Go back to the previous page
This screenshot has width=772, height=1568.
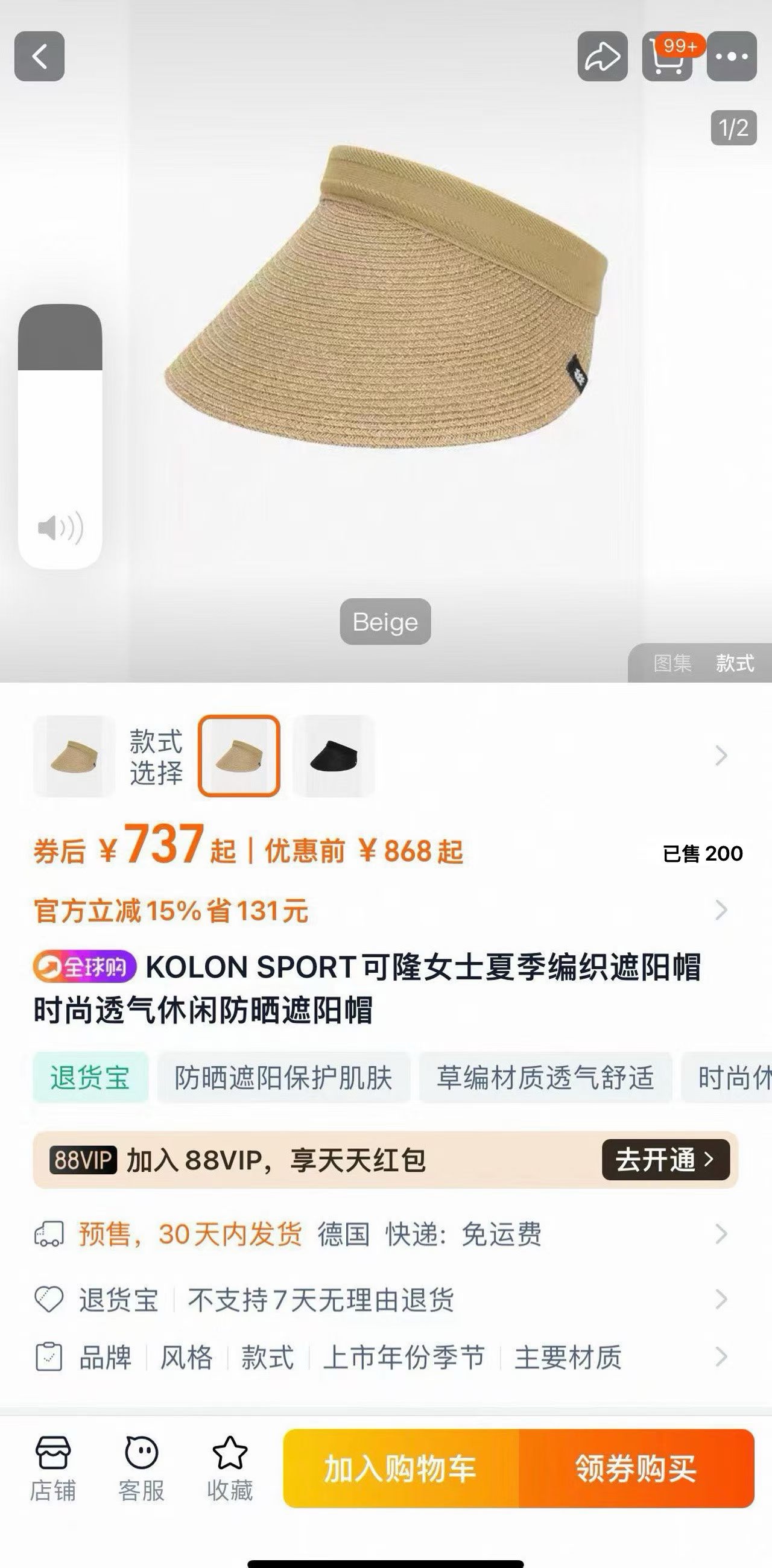40,57
